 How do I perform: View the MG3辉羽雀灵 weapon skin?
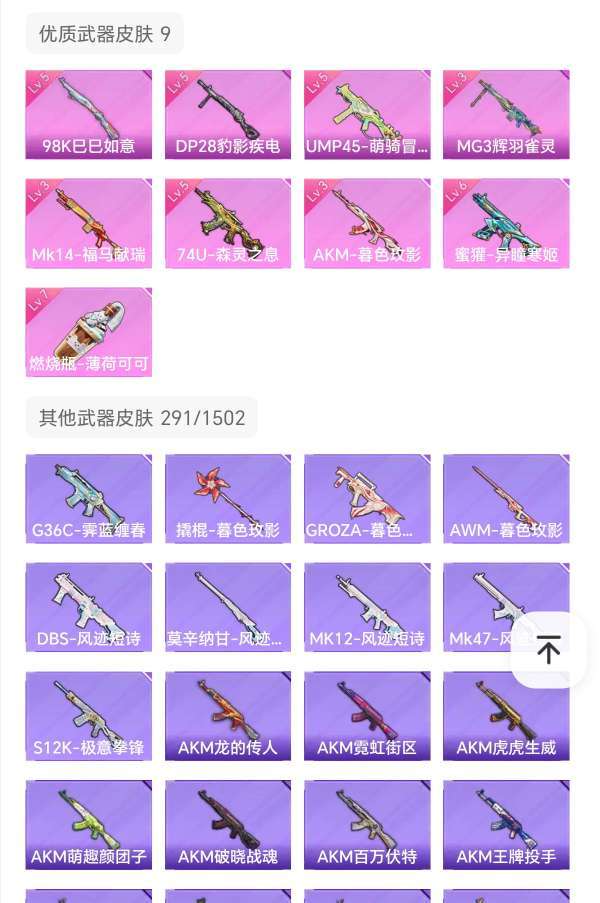506,114
